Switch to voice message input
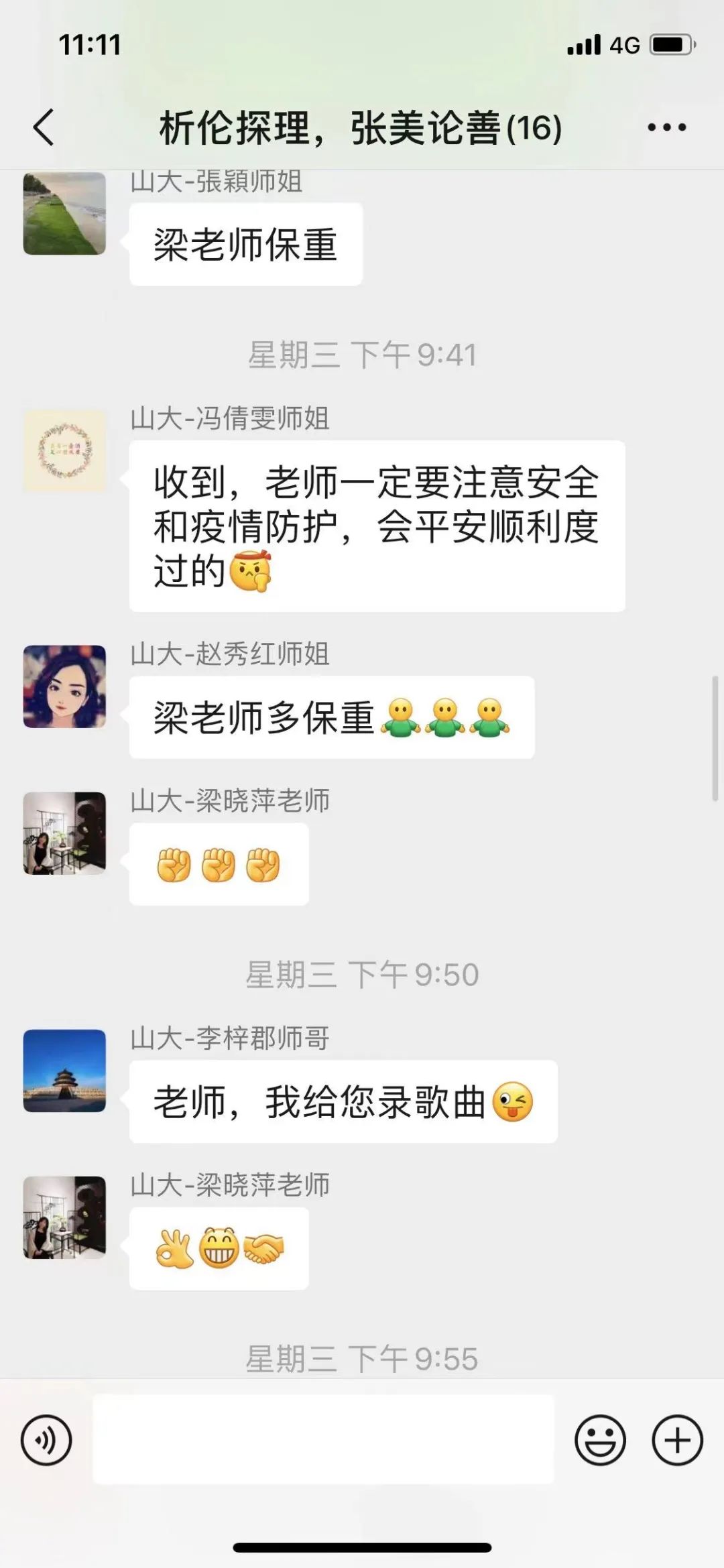This screenshot has height=1568, width=724. pos(46,1439)
